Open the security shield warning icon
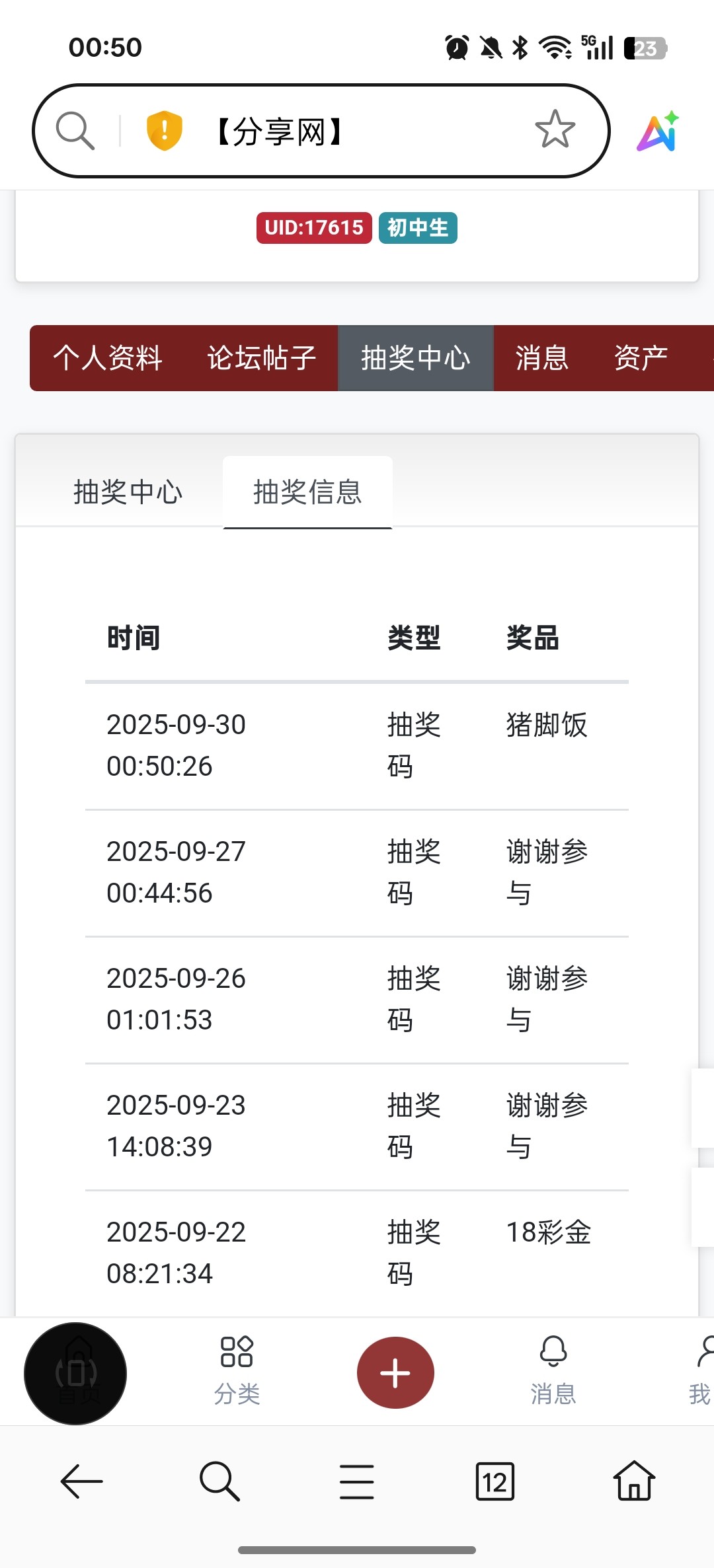The image size is (714, 1568). pyautogui.click(x=164, y=130)
